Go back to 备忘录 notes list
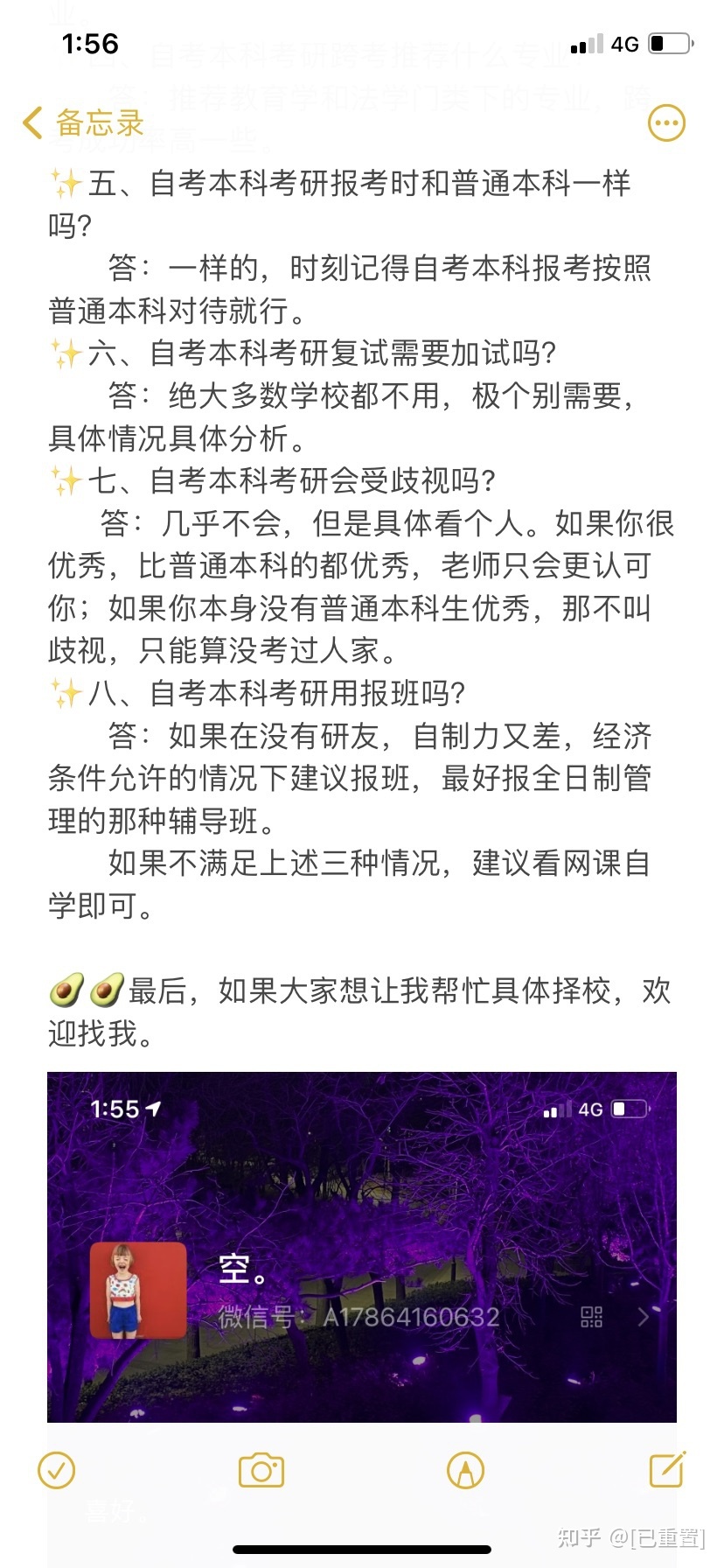The height and width of the screenshot is (1568, 724). [83, 122]
